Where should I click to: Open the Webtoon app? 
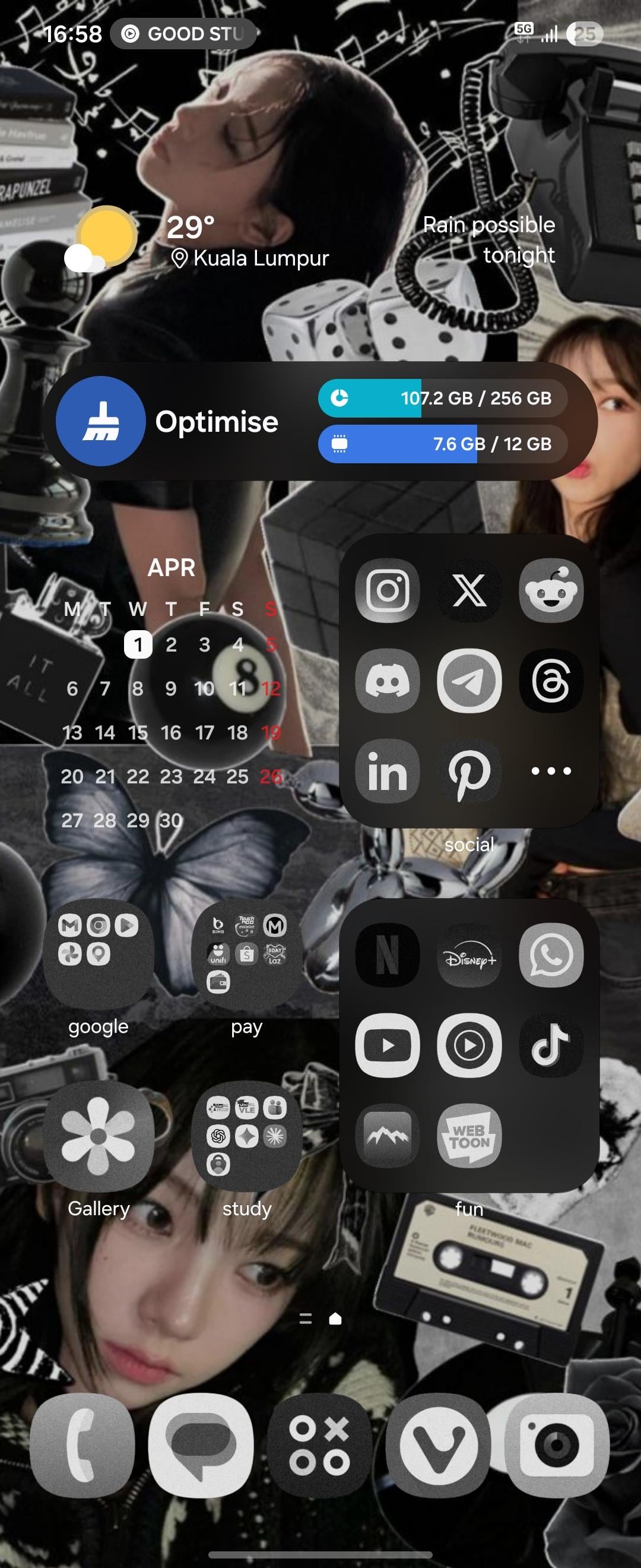pos(469,1136)
